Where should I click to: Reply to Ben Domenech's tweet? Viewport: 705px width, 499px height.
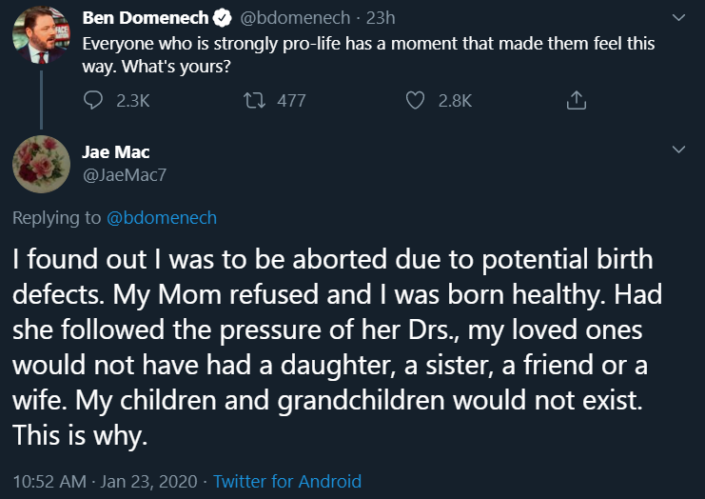coord(93,100)
